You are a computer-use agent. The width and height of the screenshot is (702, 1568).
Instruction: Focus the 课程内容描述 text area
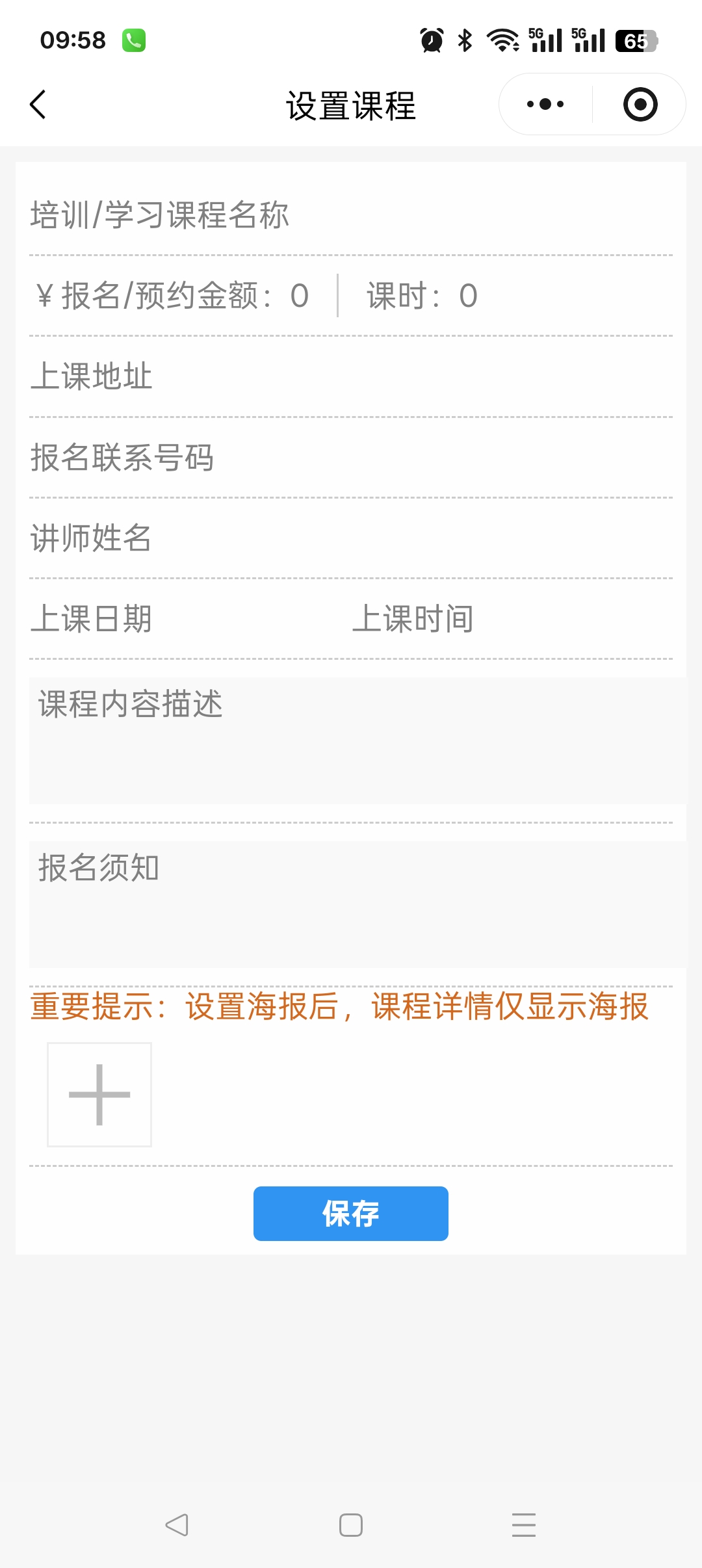point(356,740)
